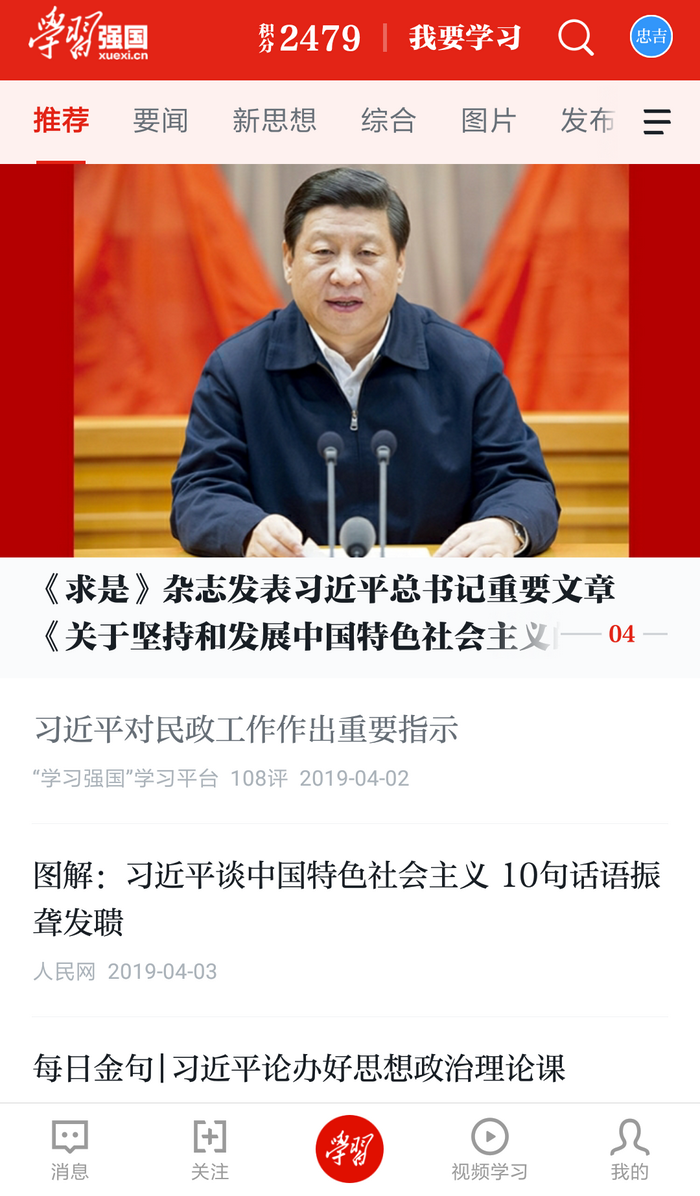
Task: Switch to the 要闻 tab
Action: pos(160,121)
